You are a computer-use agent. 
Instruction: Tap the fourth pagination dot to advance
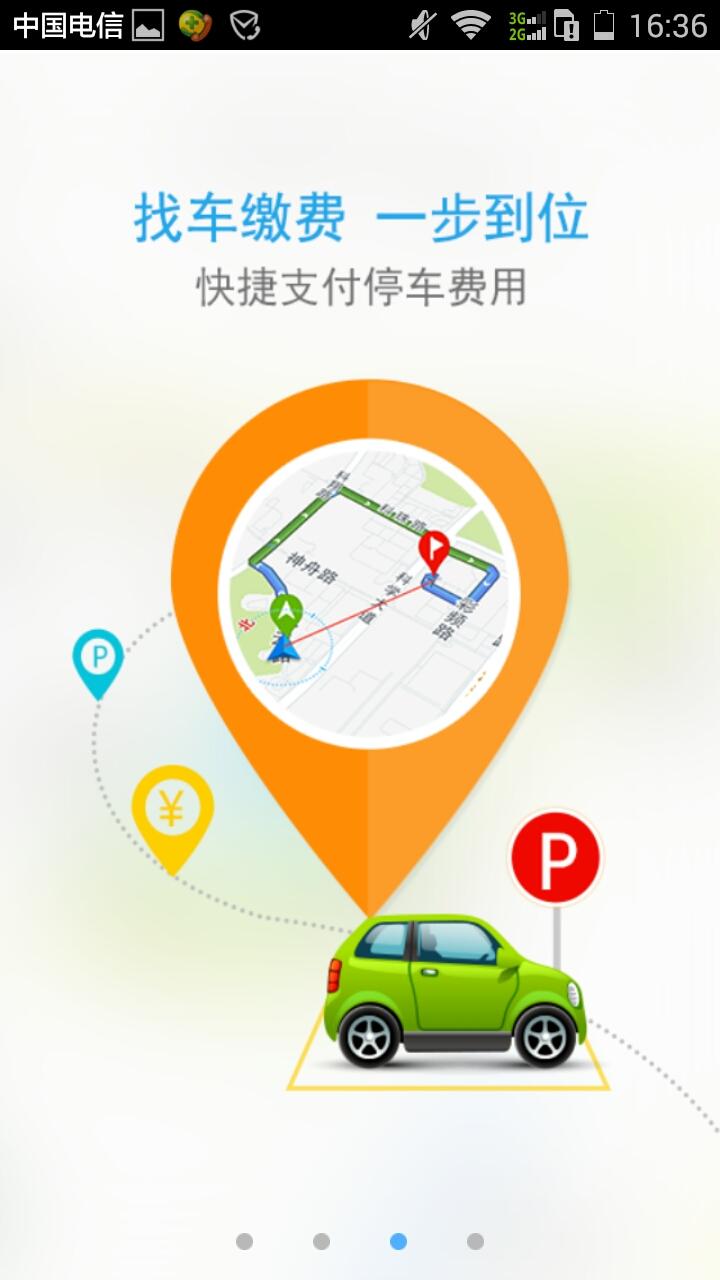tap(475, 1242)
